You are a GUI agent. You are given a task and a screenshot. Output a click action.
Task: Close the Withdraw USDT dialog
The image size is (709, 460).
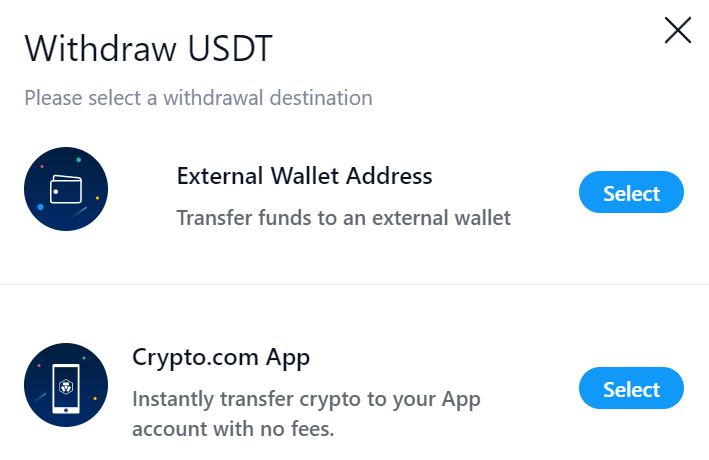pyautogui.click(x=677, y=31)
